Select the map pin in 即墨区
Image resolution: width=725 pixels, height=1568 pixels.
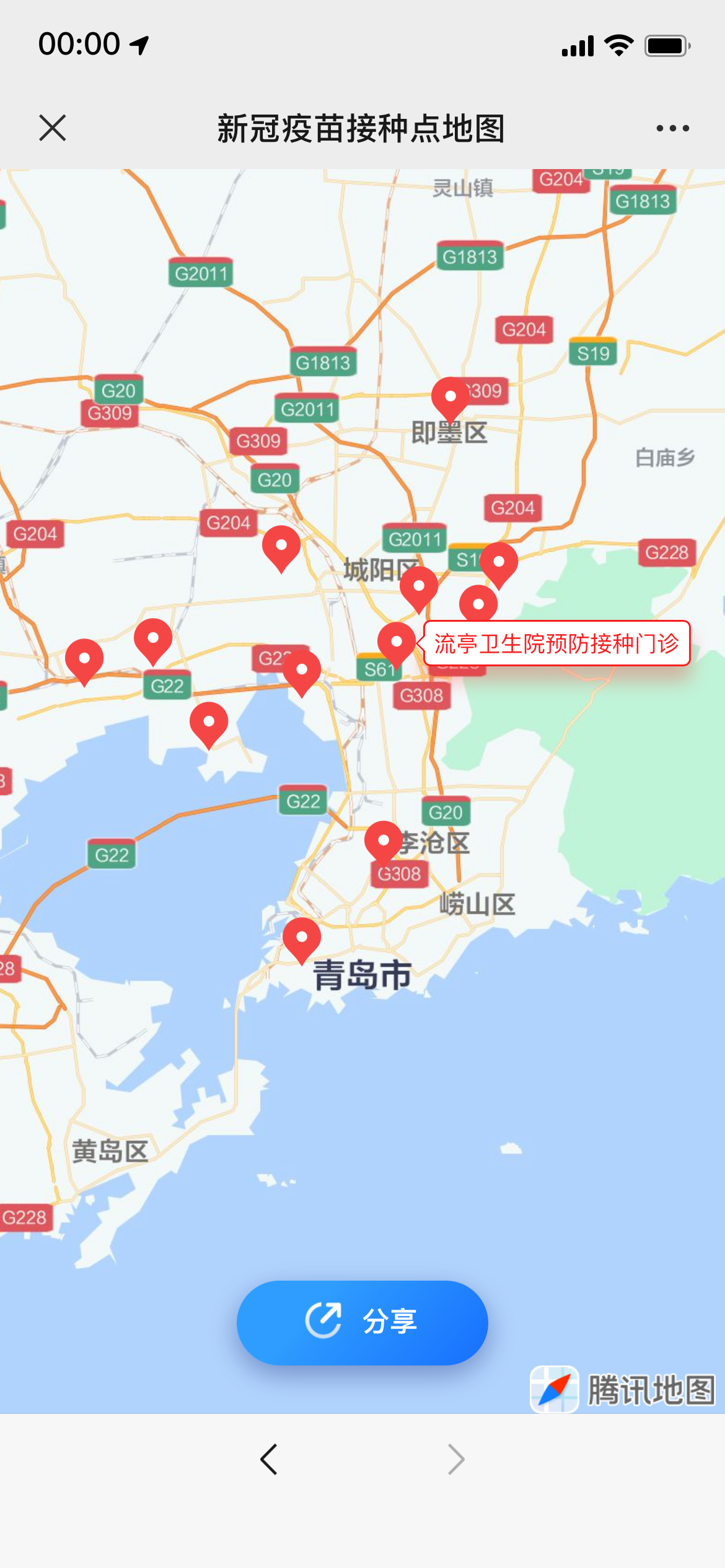point(450,396)
